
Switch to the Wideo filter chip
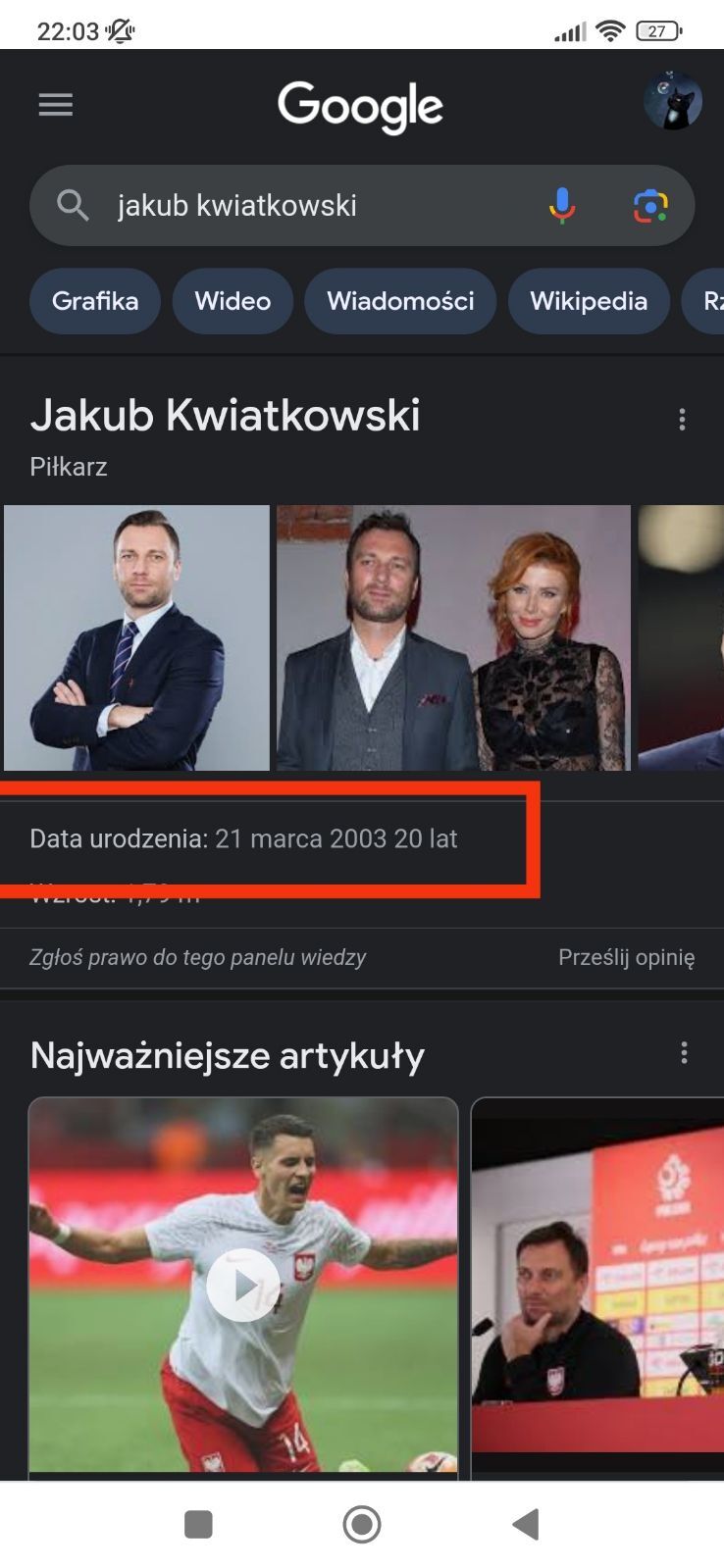[233, 301]
